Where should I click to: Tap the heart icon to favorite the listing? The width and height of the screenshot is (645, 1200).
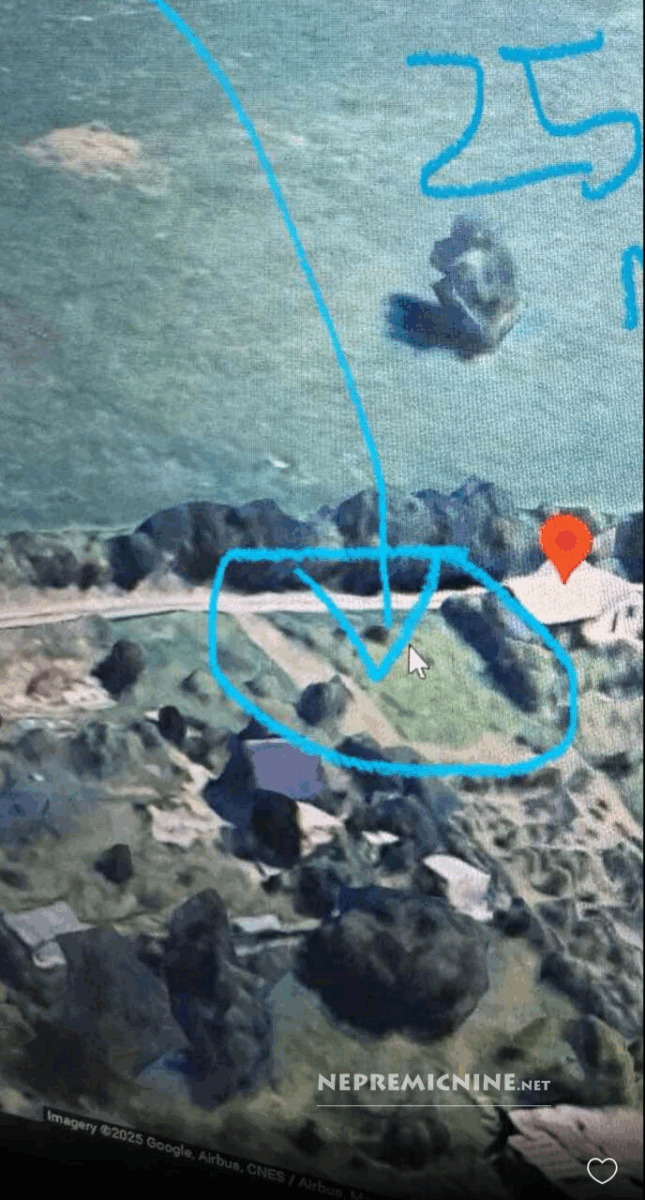pos(601,1170)
